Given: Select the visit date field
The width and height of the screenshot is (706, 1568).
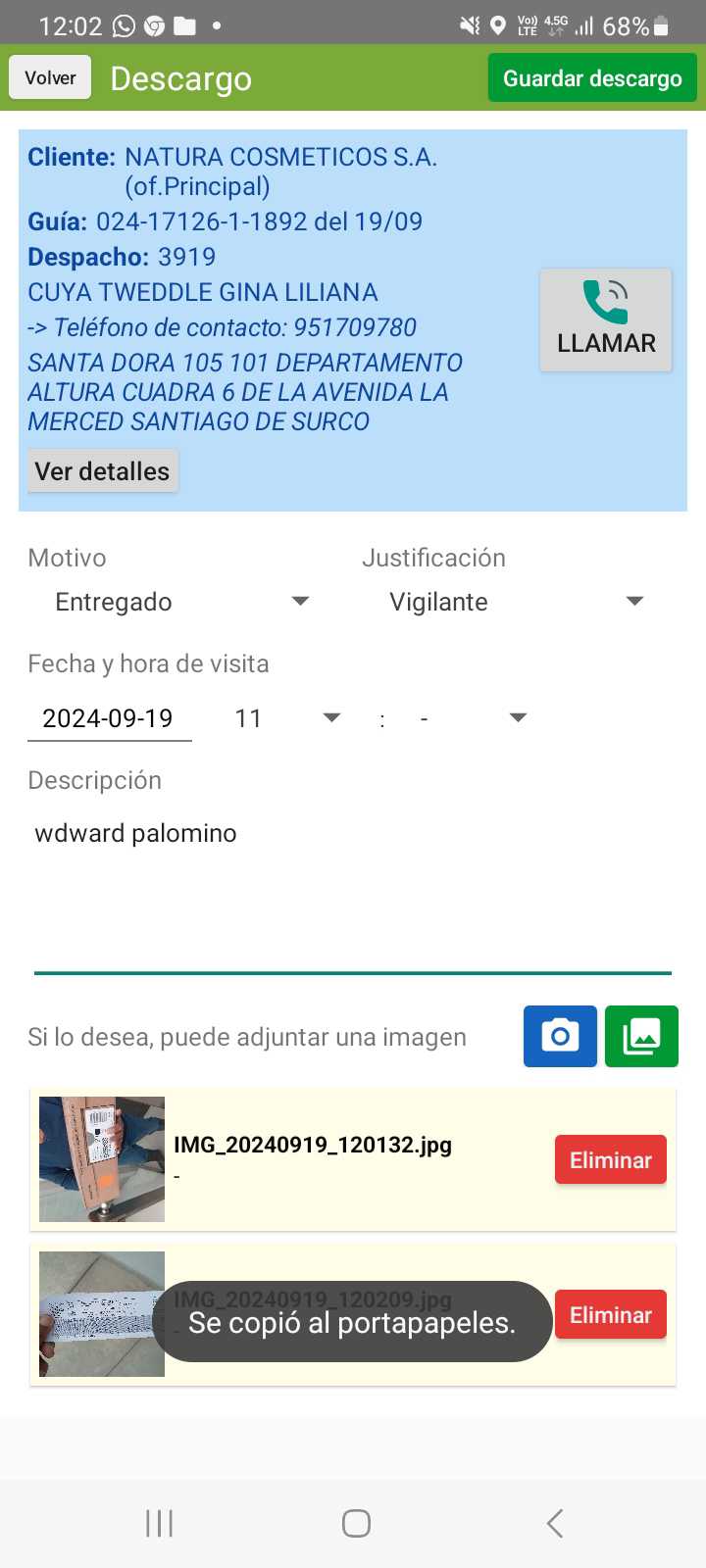Looking at the screenshot, I should [x=109, y=718].
